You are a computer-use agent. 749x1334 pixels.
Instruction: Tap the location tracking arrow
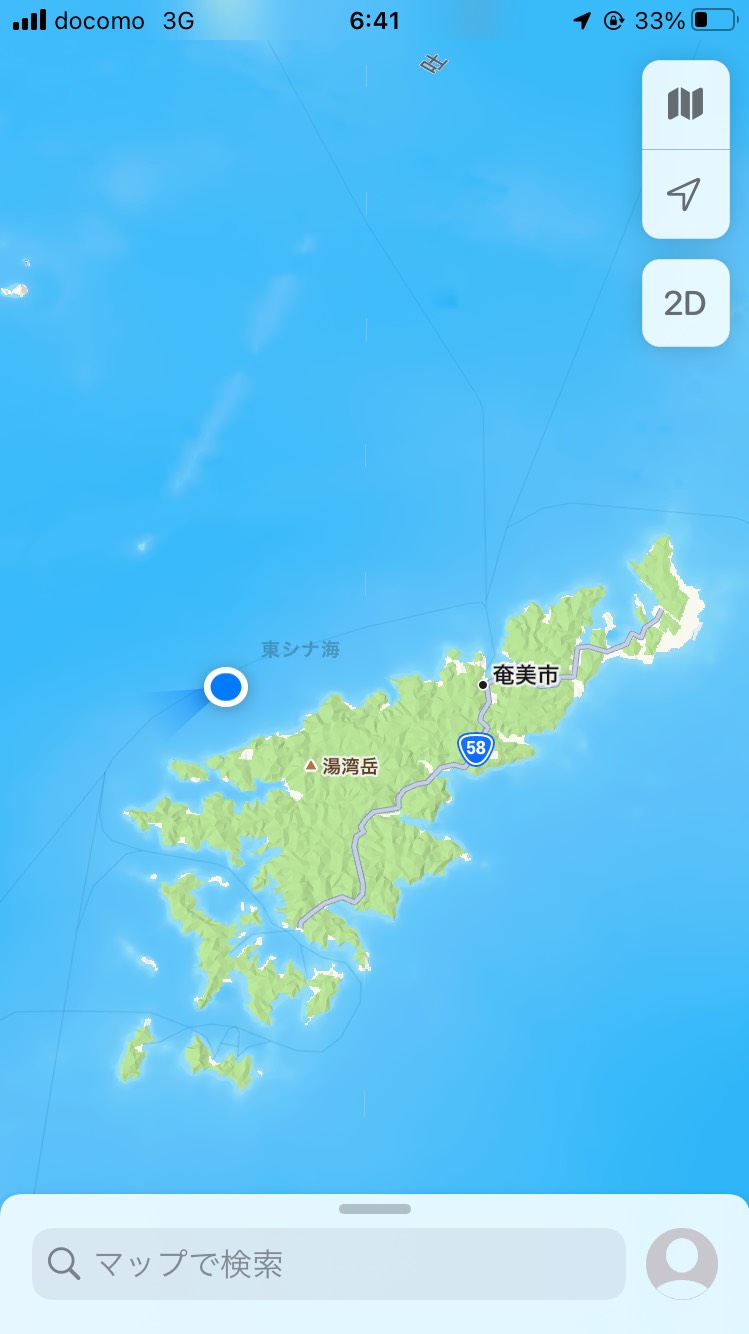coord(685,194)
